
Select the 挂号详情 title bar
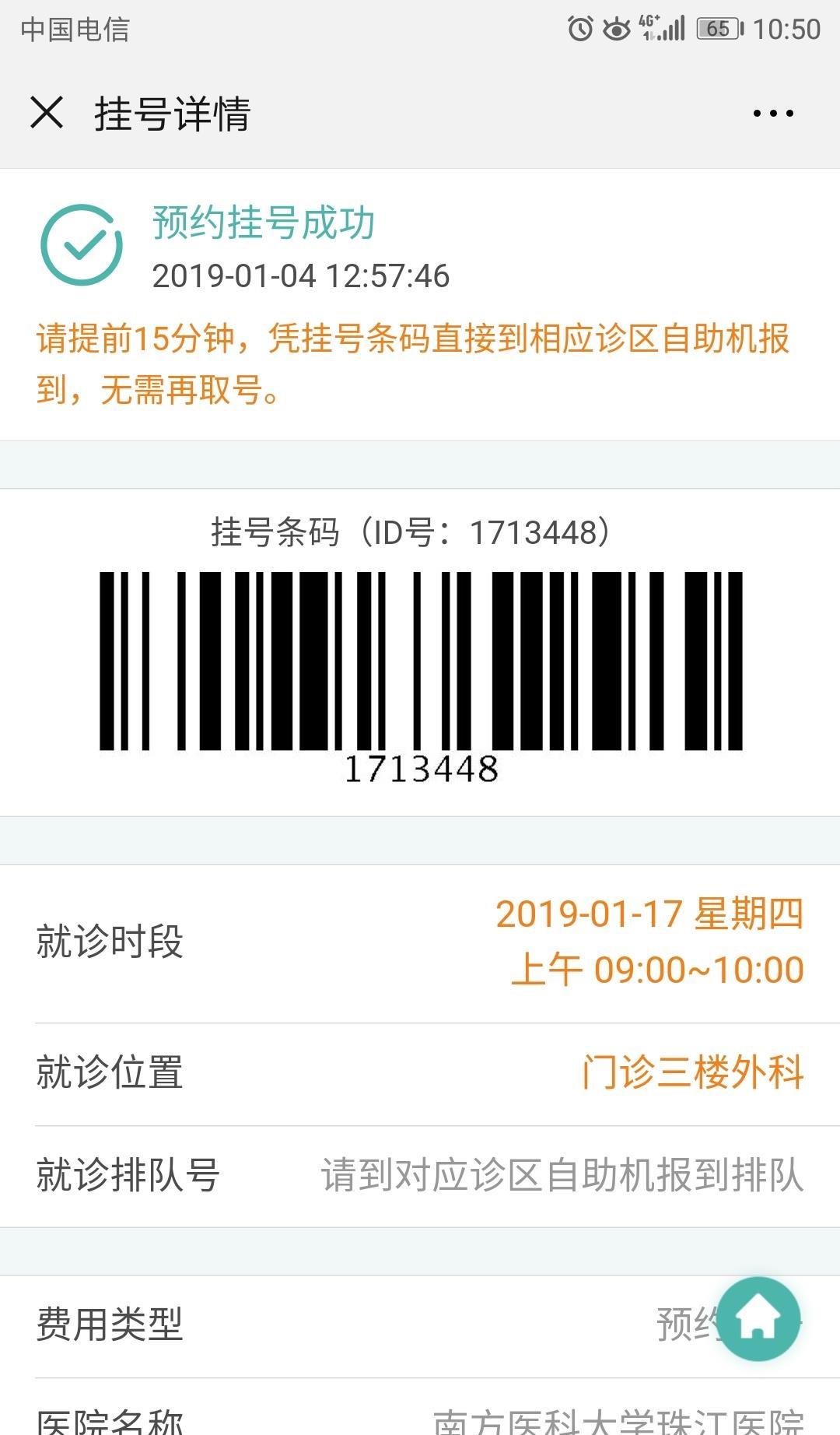tap(172, 113)
